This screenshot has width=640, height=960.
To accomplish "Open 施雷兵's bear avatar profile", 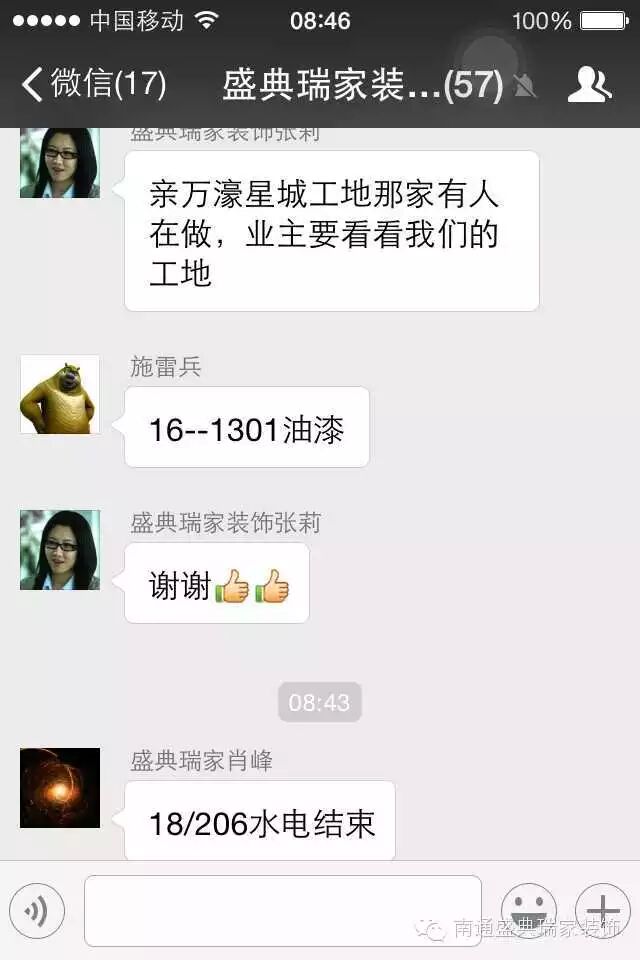I will pos(60,394).
